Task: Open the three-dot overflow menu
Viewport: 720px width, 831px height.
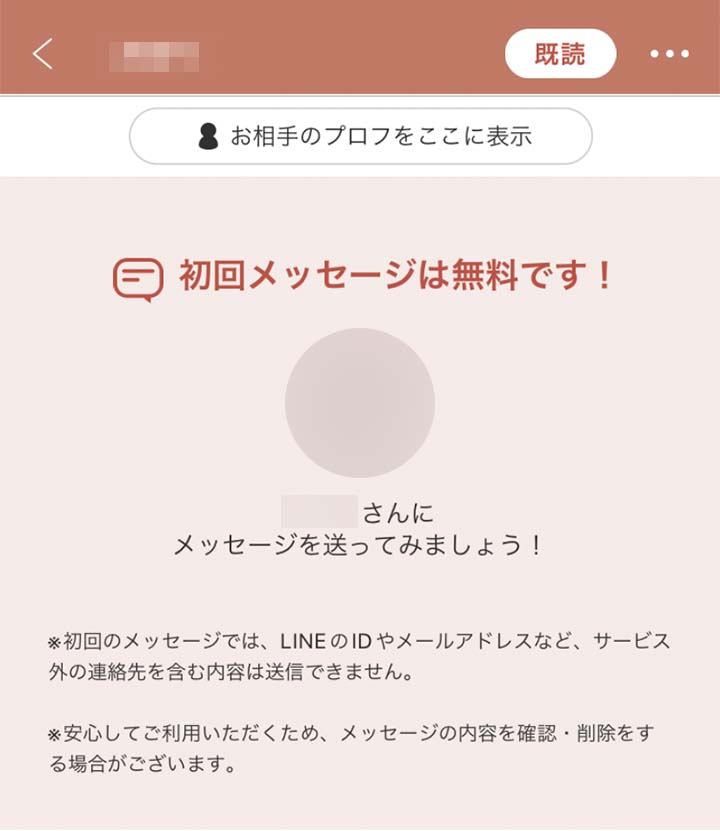Action: [x=669, y=54]
